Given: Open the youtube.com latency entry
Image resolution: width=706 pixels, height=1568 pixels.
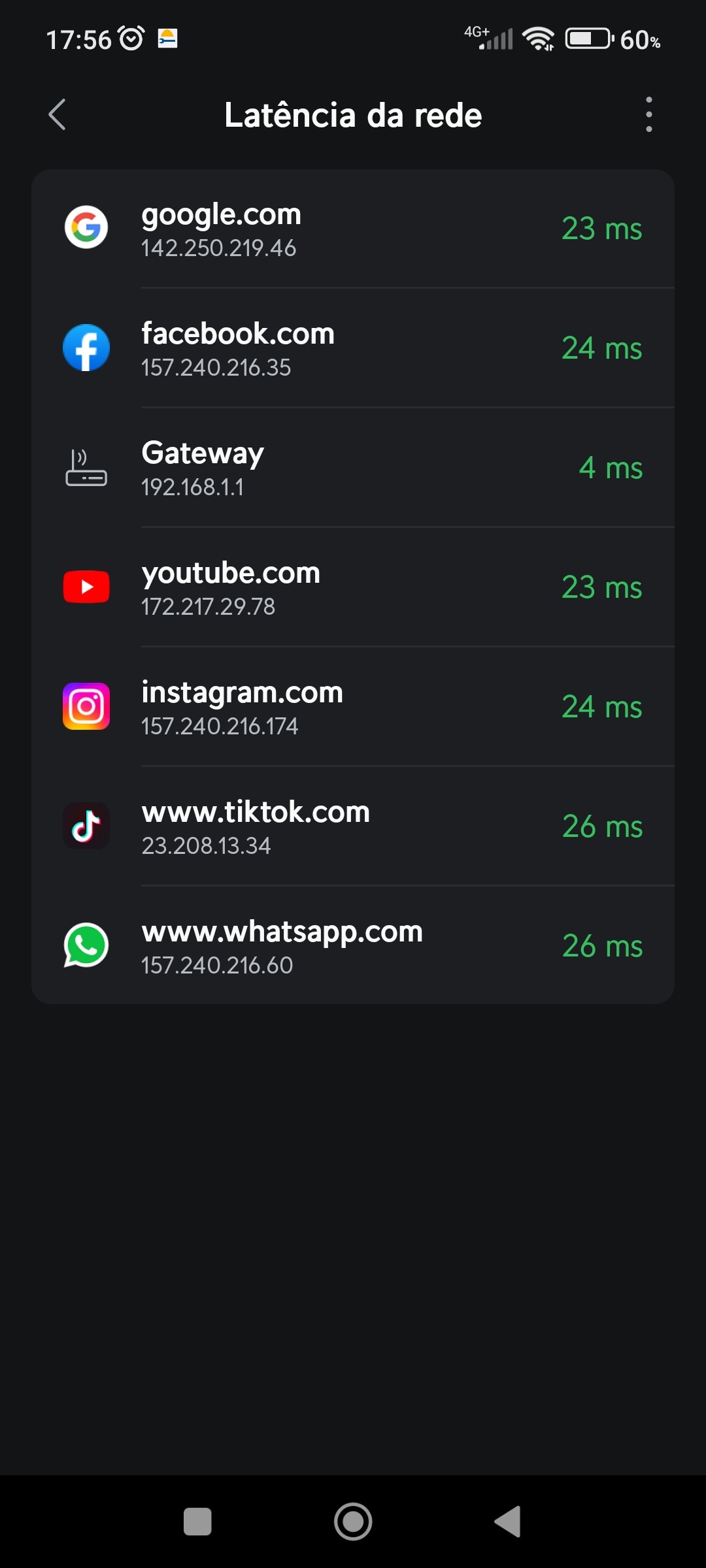Looking at the screenshot, I should tap(353, 587).
